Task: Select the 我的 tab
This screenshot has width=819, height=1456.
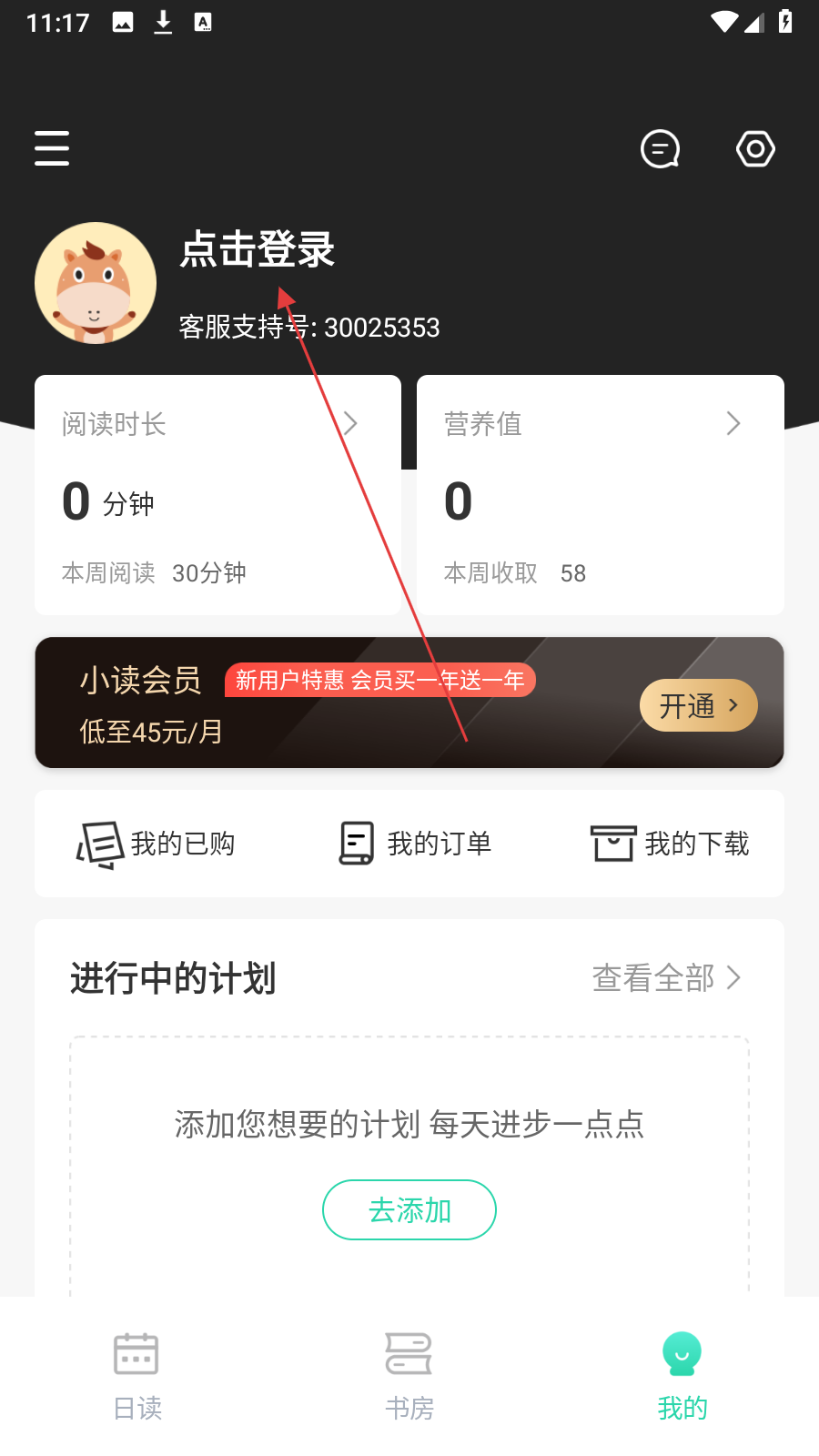Action: (x=682, y=1376)
